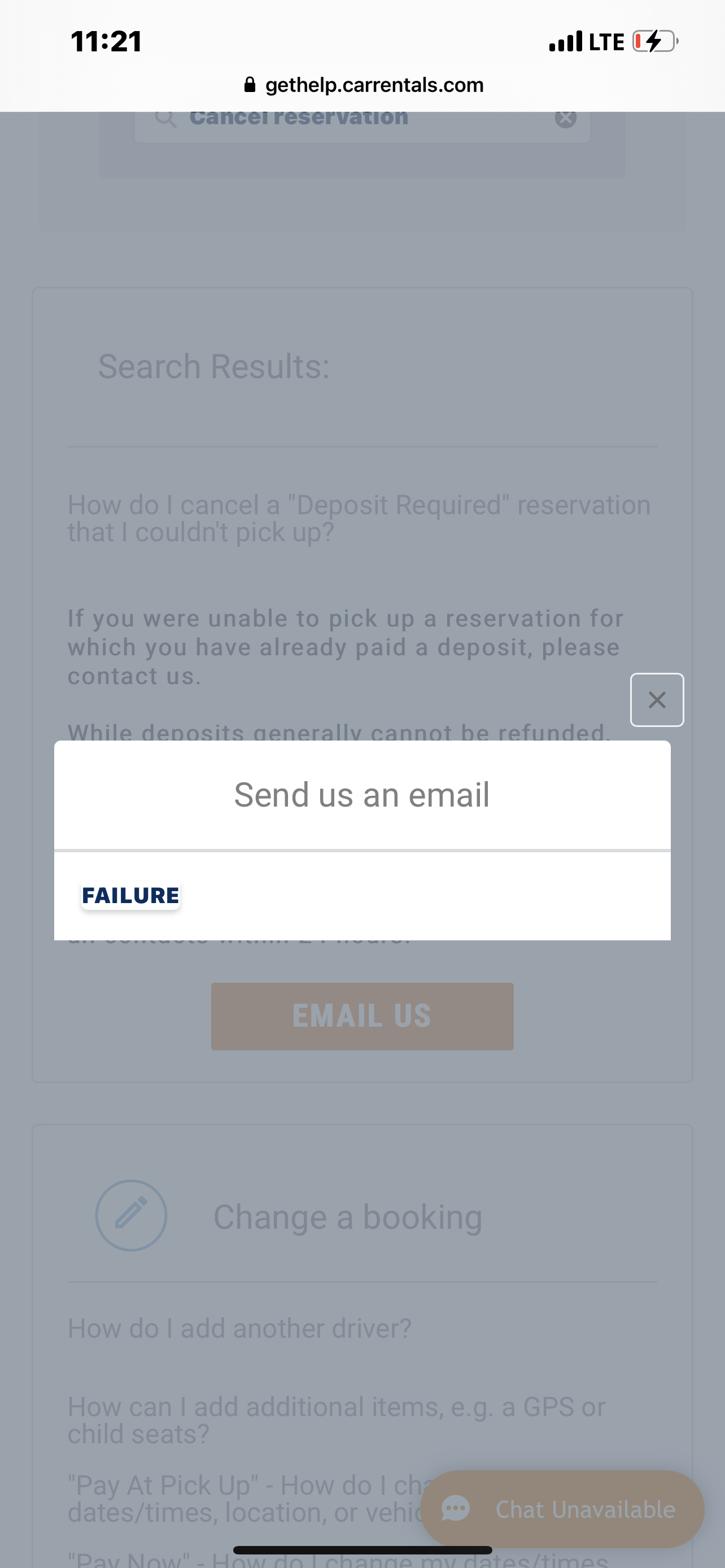Open the Deposit Required cancellation question
The height and width of the screenshot is (1568, 725).
point(359,518)
